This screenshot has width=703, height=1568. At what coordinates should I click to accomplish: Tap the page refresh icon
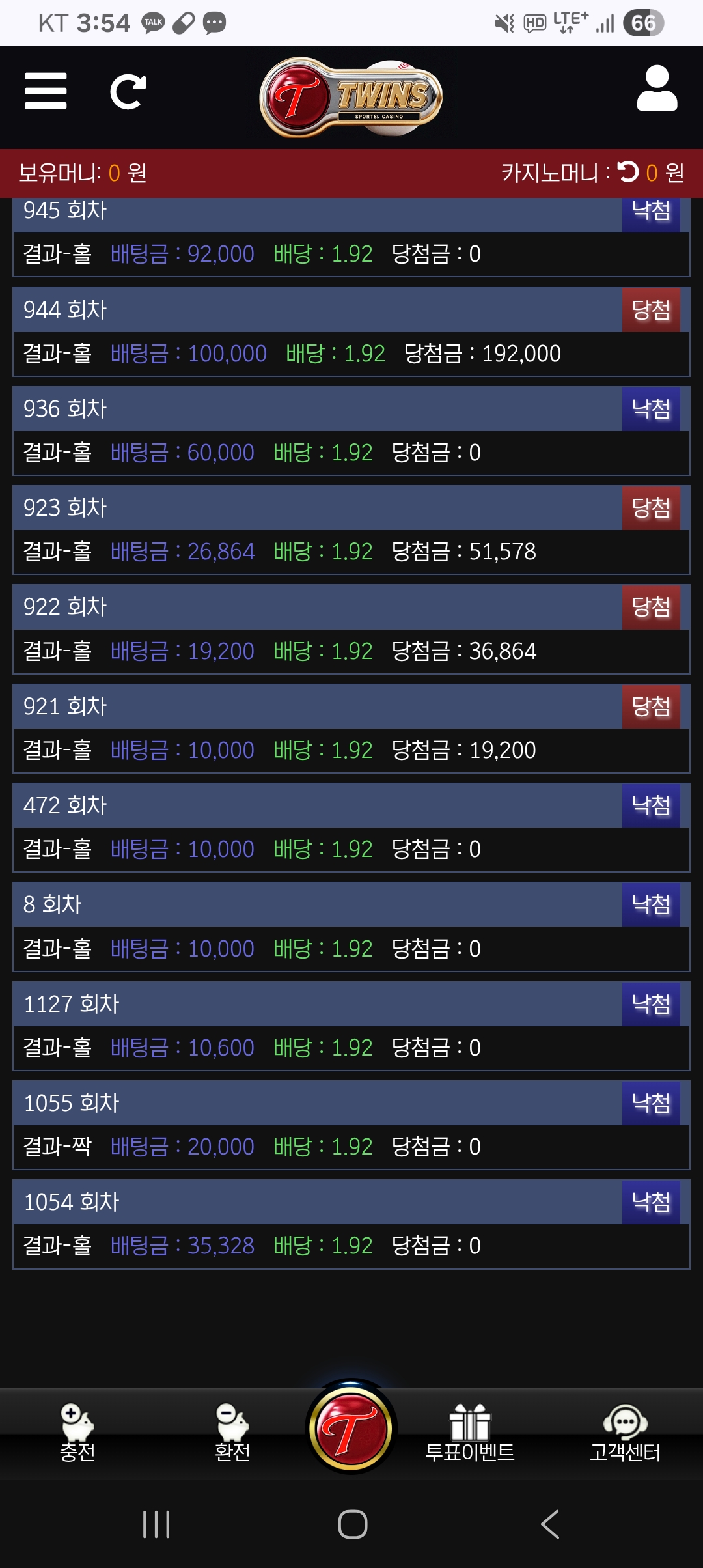(128, 92)
